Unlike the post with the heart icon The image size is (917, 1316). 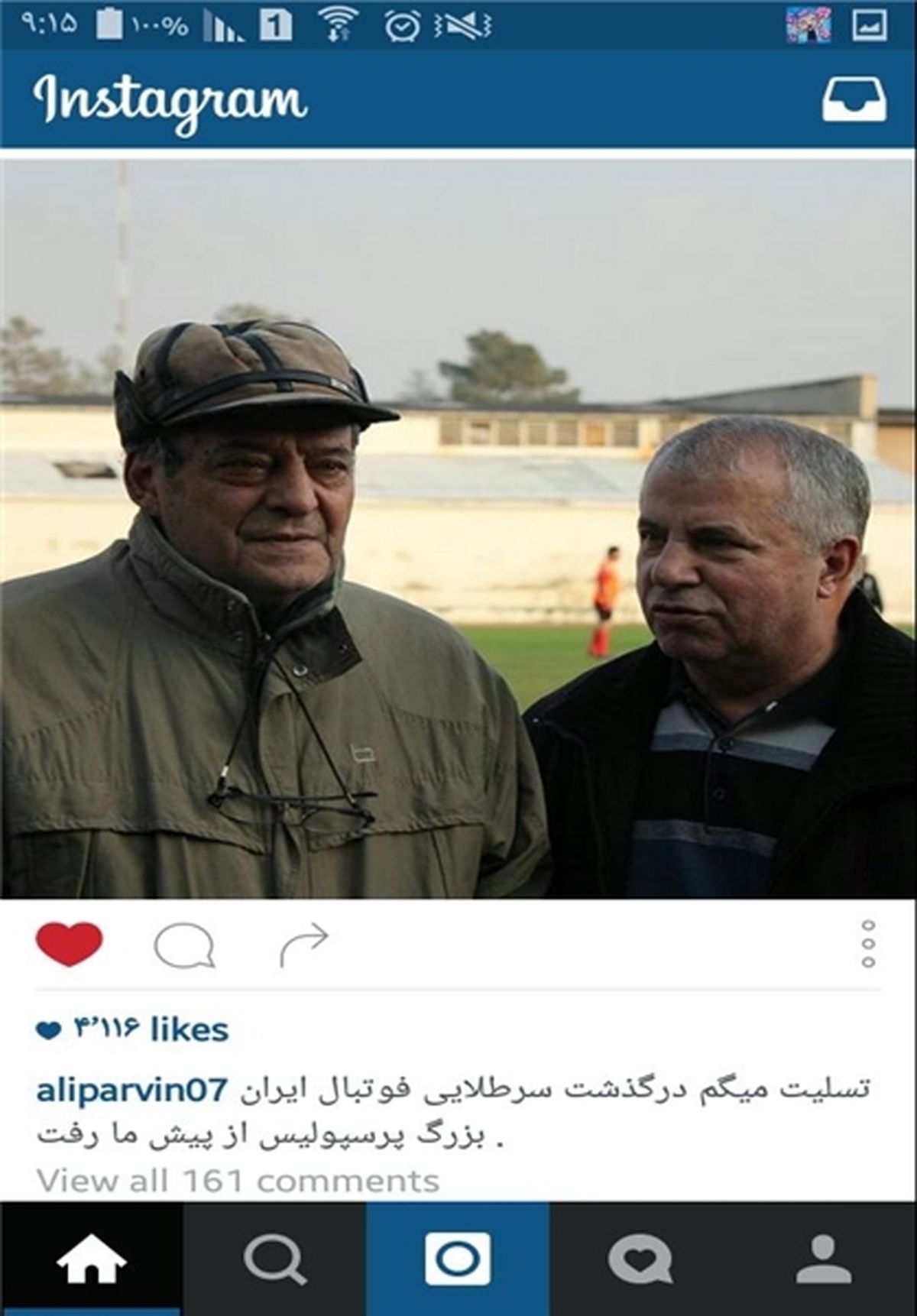69,943
